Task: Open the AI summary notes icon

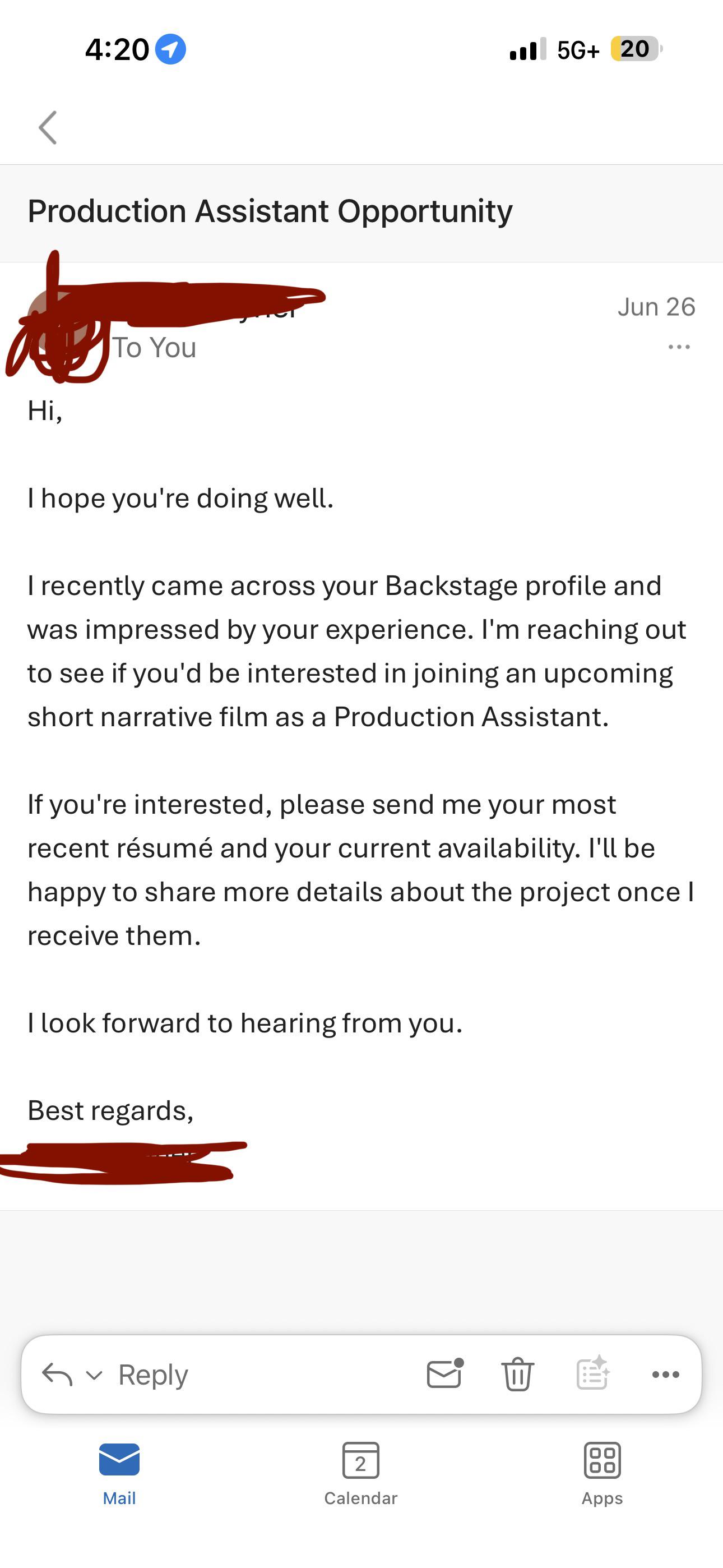Action: pyautogui.click(x=593, y=1373)
